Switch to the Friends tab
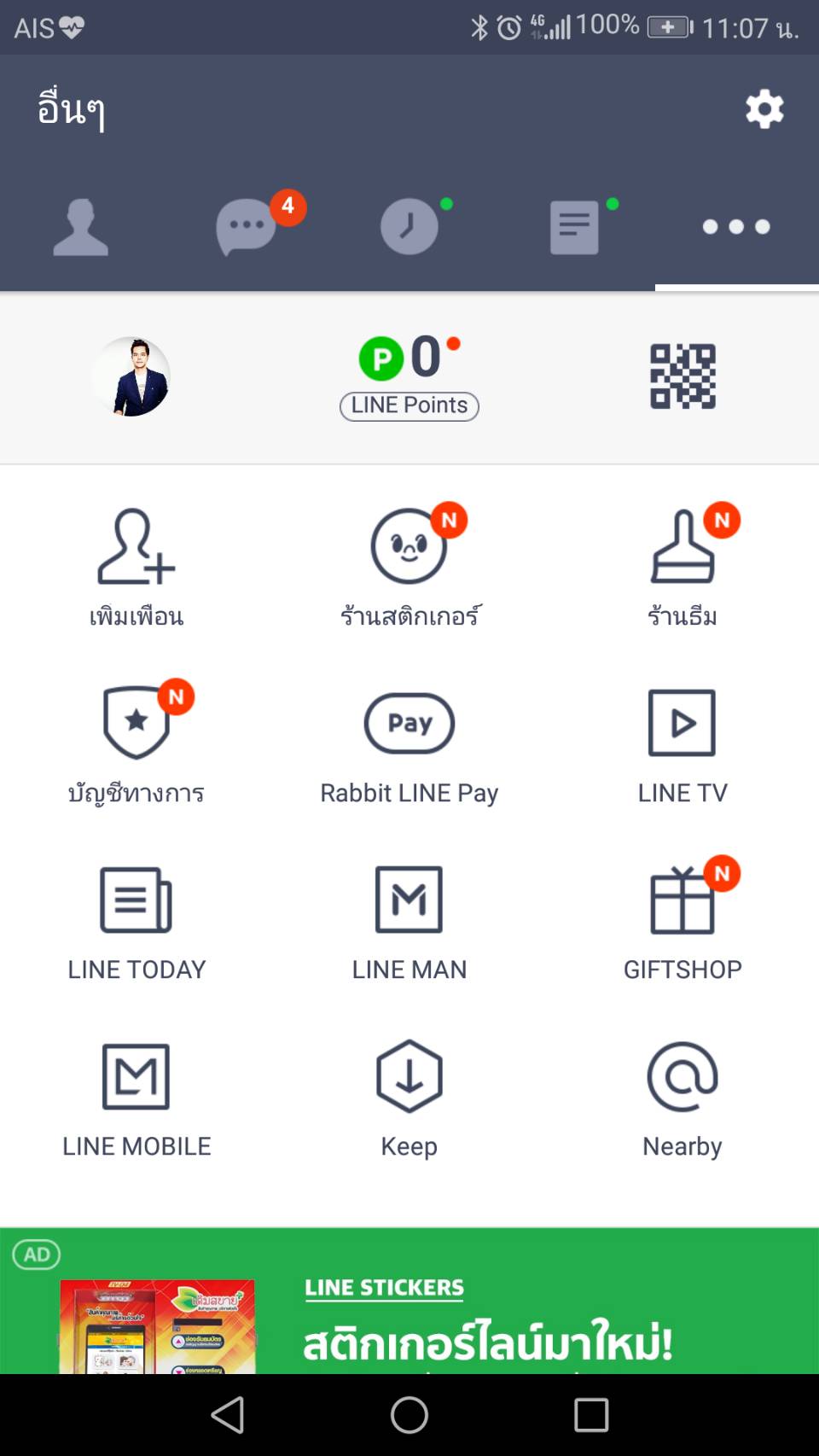This screenshot has width=819, height=1456. pos(81,227)
